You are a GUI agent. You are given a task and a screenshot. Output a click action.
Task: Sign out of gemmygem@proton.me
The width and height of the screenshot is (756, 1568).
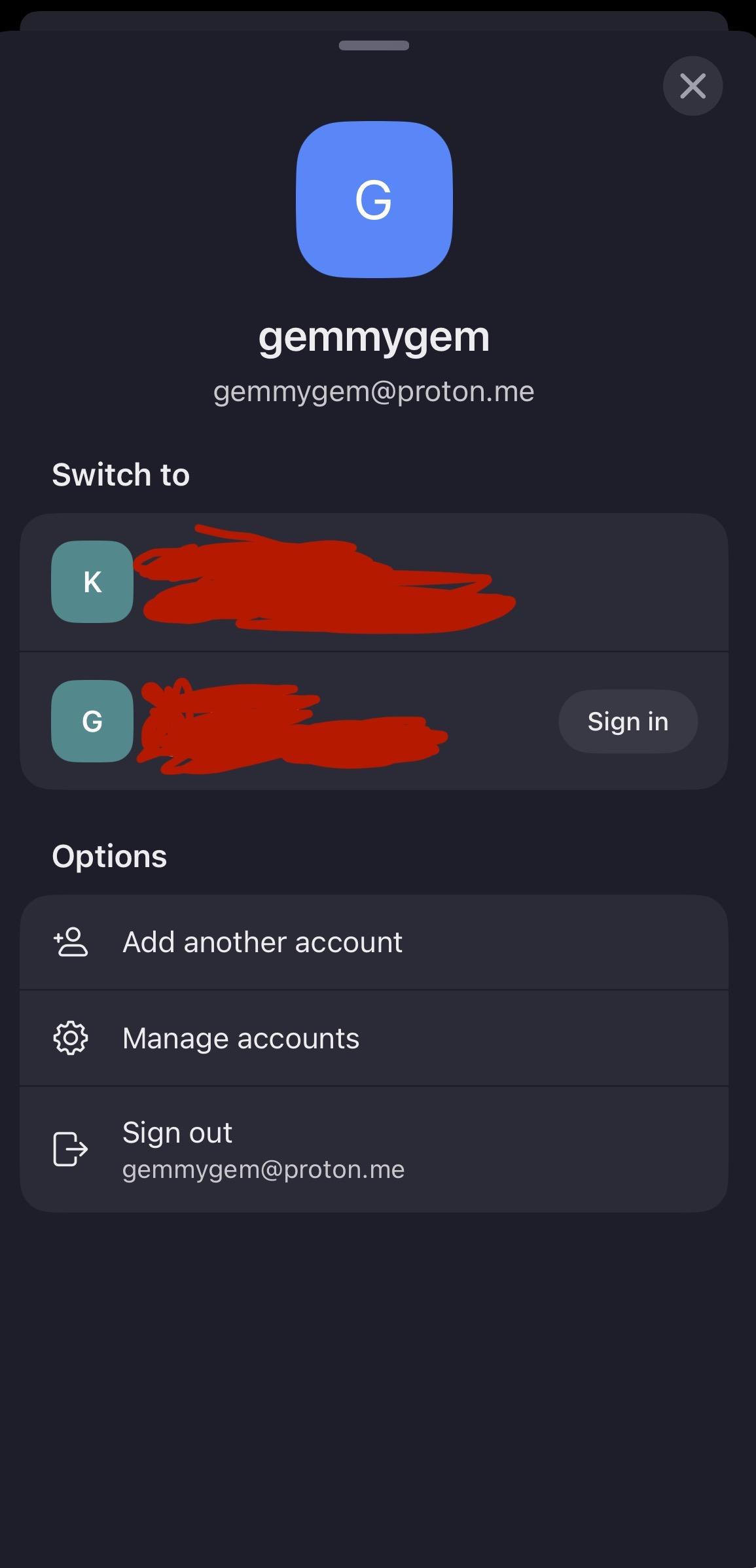pos(373,1149)
